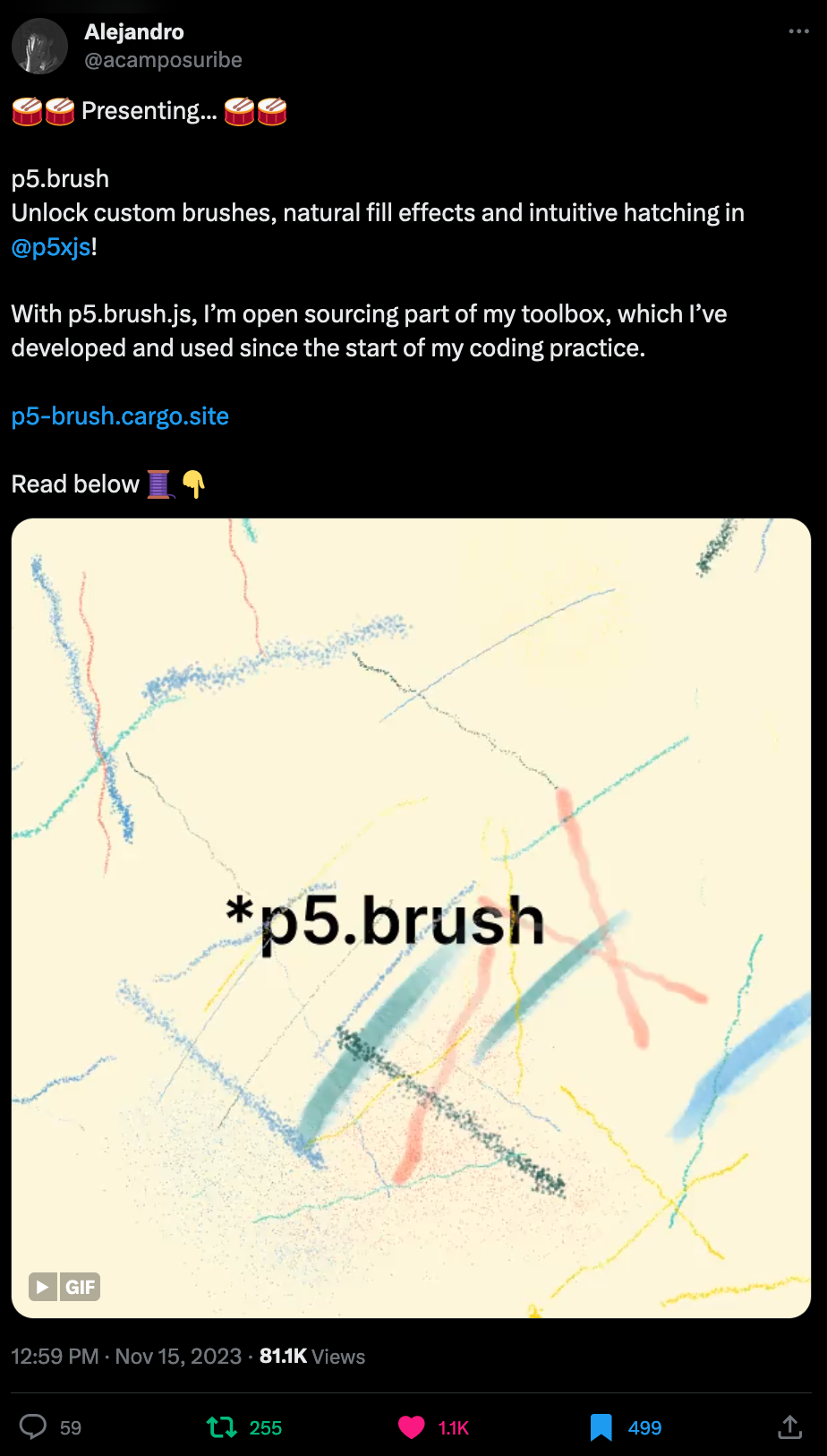
Task: Remove the bookmark from this tweet
Action: click(x=601, y=1426)
